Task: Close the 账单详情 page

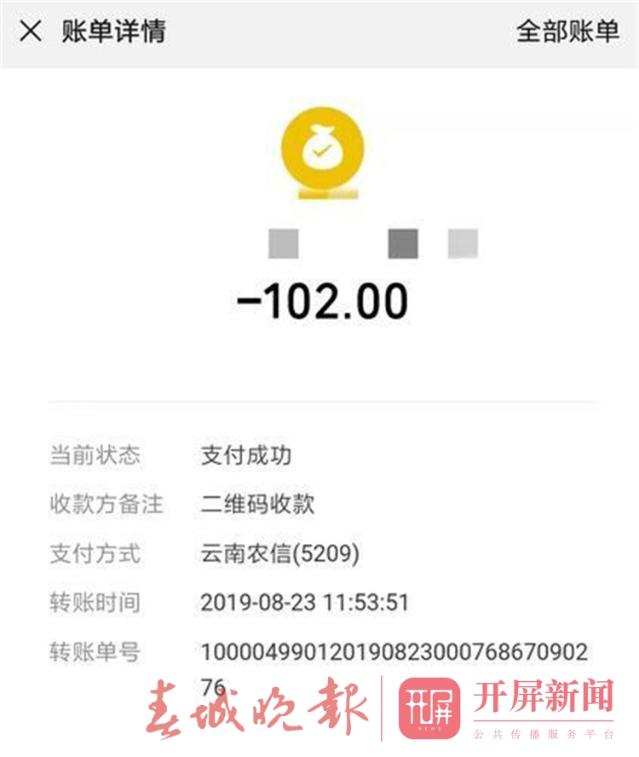Action: tap(31, 31)
